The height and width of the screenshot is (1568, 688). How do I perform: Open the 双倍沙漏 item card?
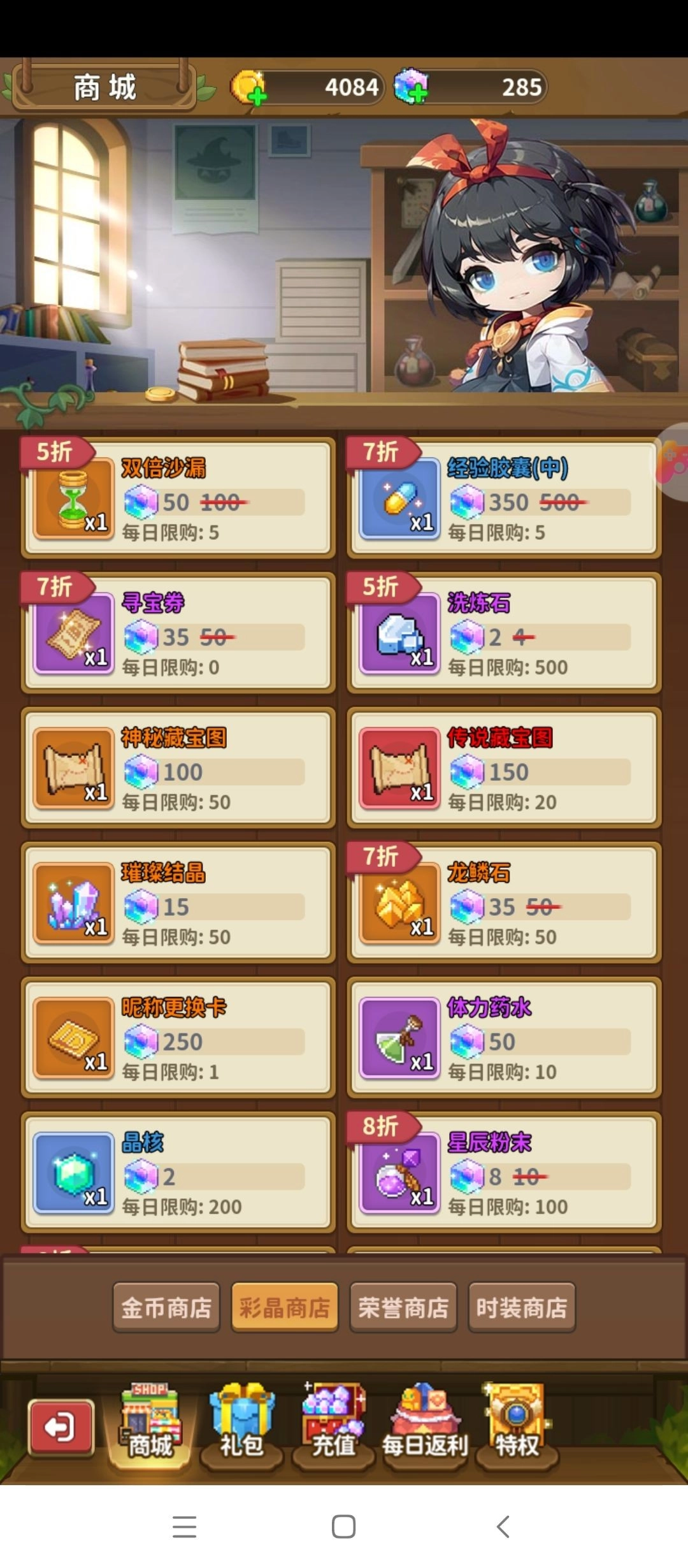[x=178, y=498]
